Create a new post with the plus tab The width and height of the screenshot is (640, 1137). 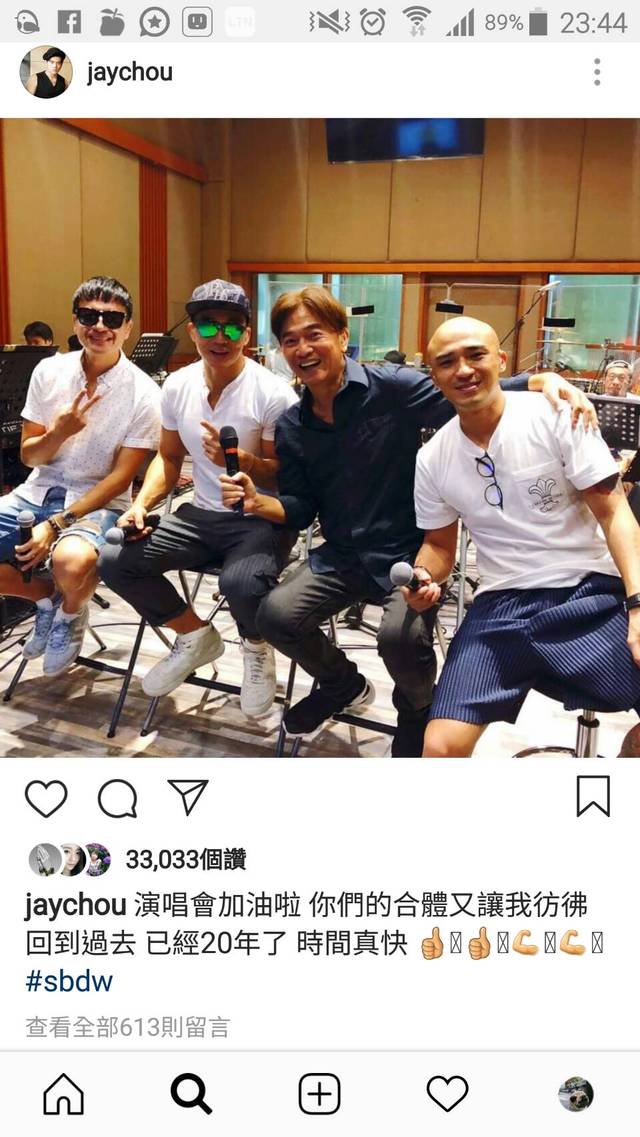point(319,1094)
